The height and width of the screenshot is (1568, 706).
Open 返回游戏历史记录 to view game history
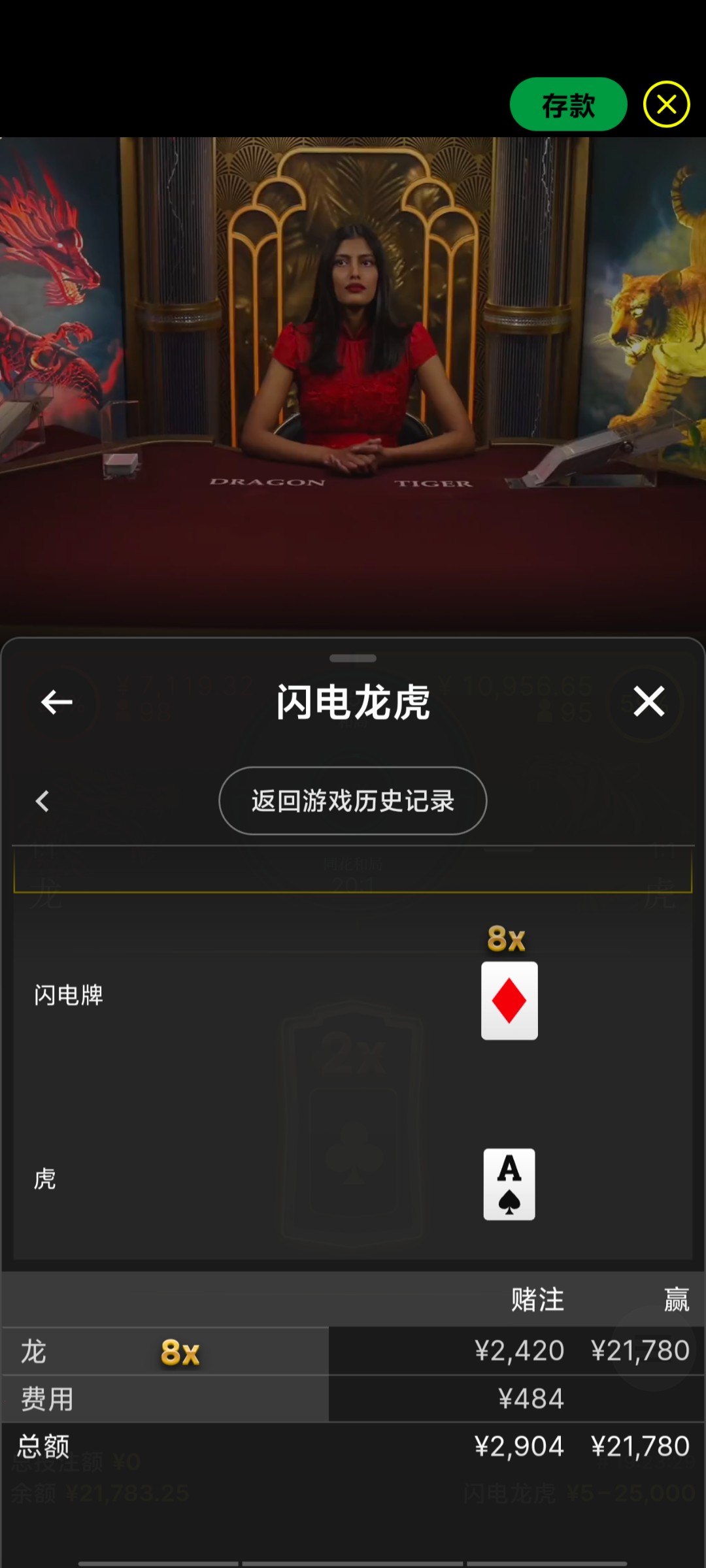(x=353, y=802)
